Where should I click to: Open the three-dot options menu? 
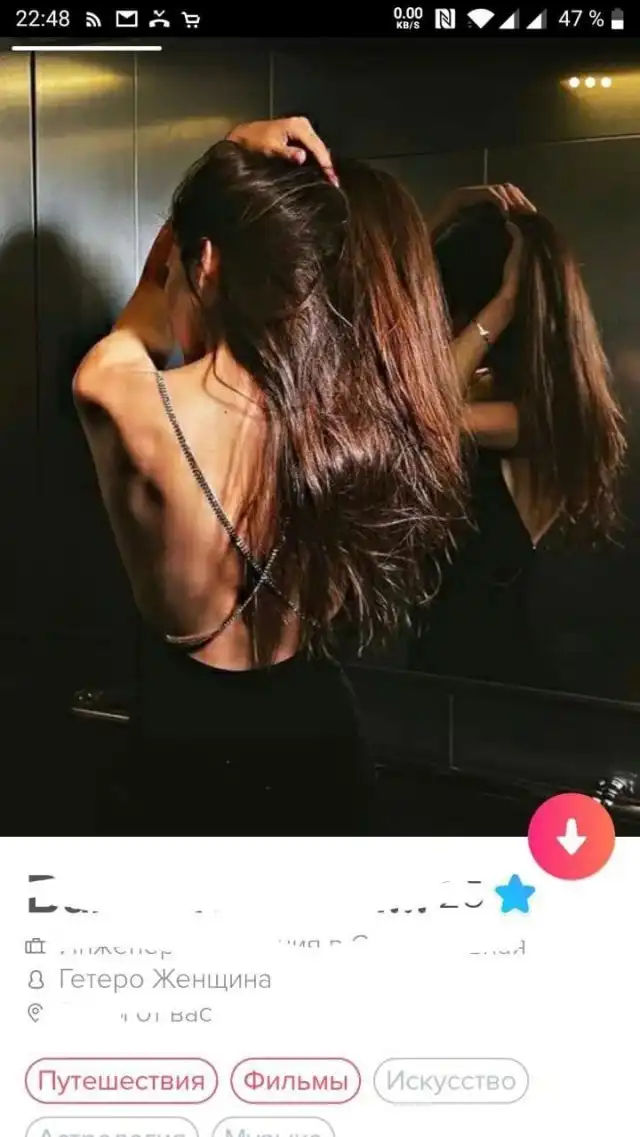pyautogui.click(x=589, y=82)
